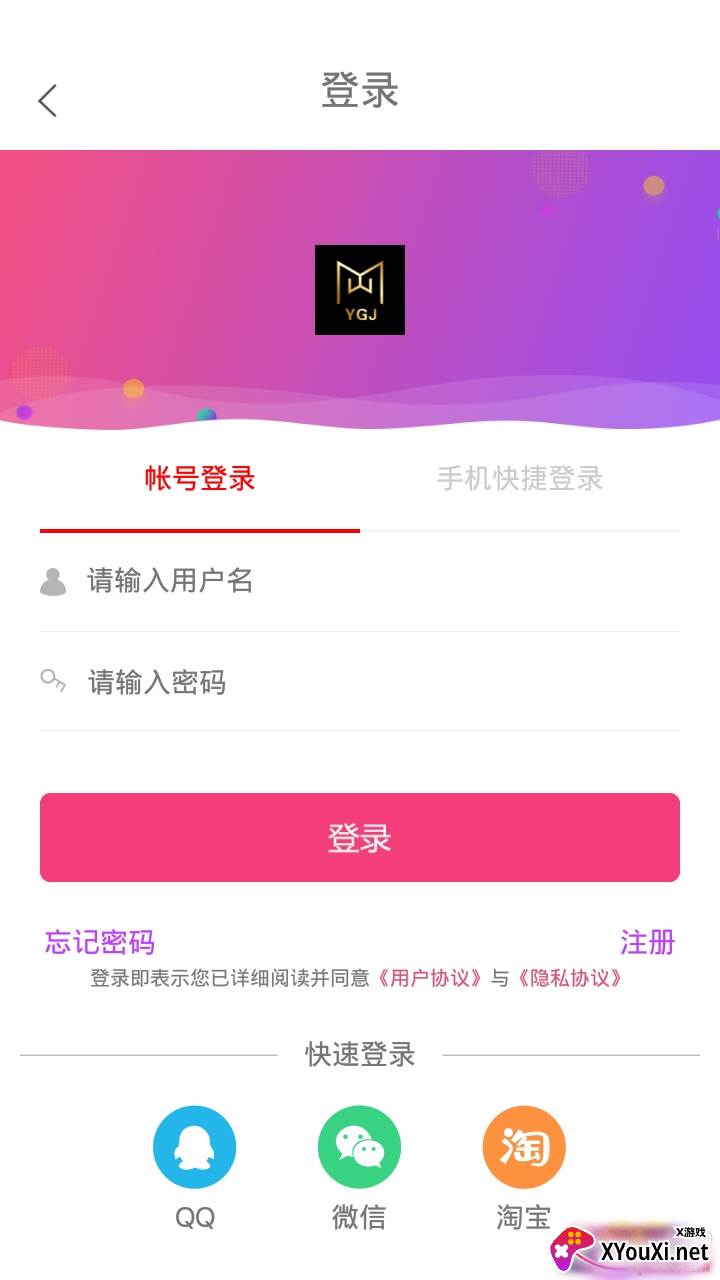Read the 《隐私协议》 privacy agreement
720x1280 pixels.
tap(570, 978)
